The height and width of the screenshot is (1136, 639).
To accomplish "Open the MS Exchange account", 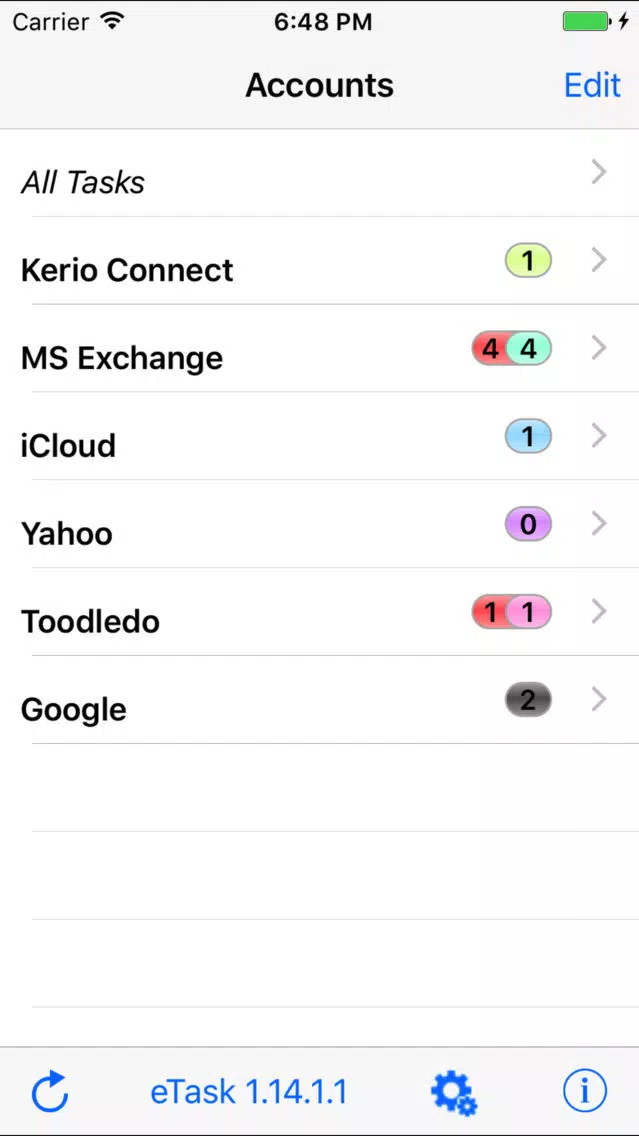I will coord(320,348).
